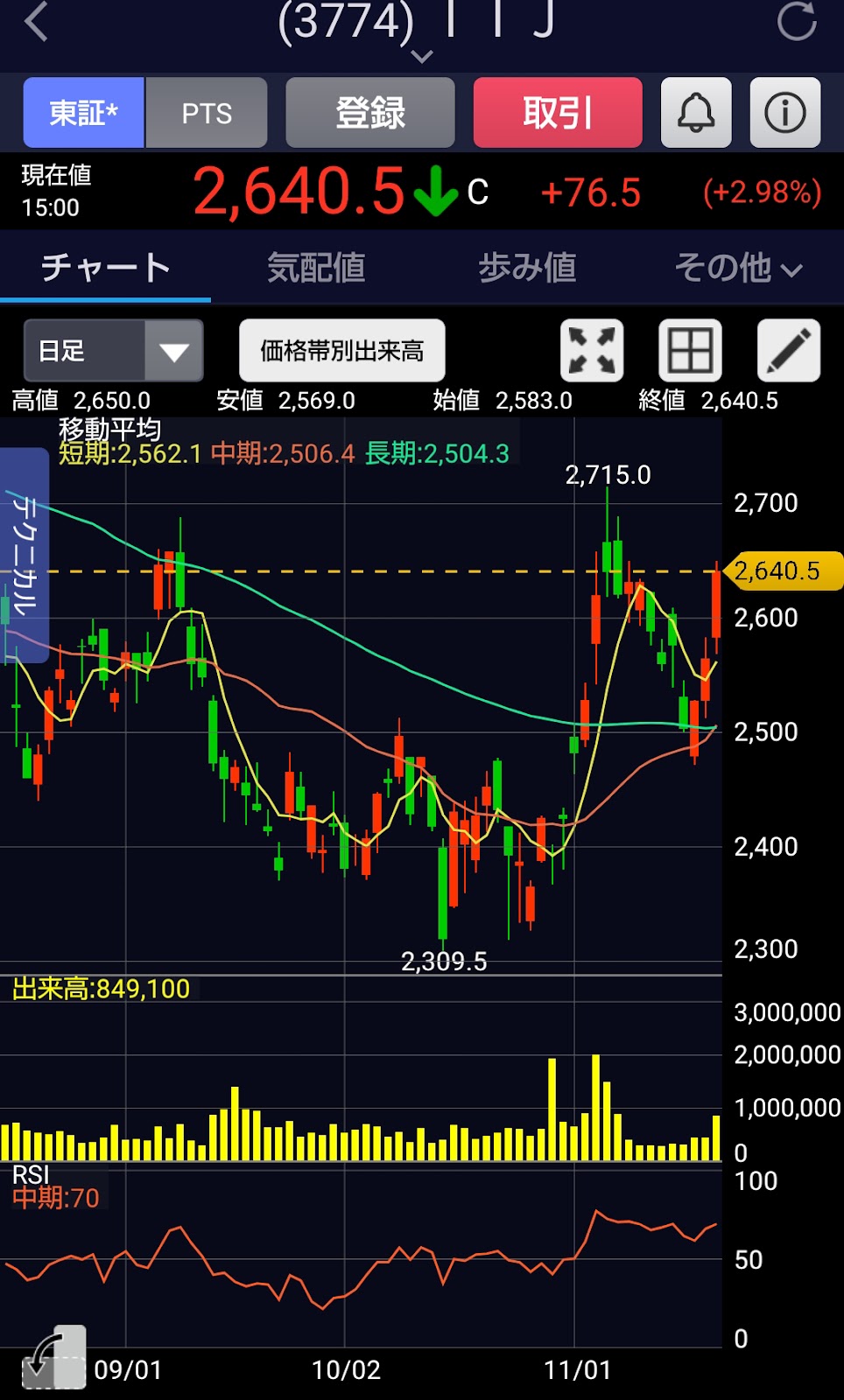Open the chart grid layout option
The width and height of the screenshot is (844, 1400).
pos(690,351)
